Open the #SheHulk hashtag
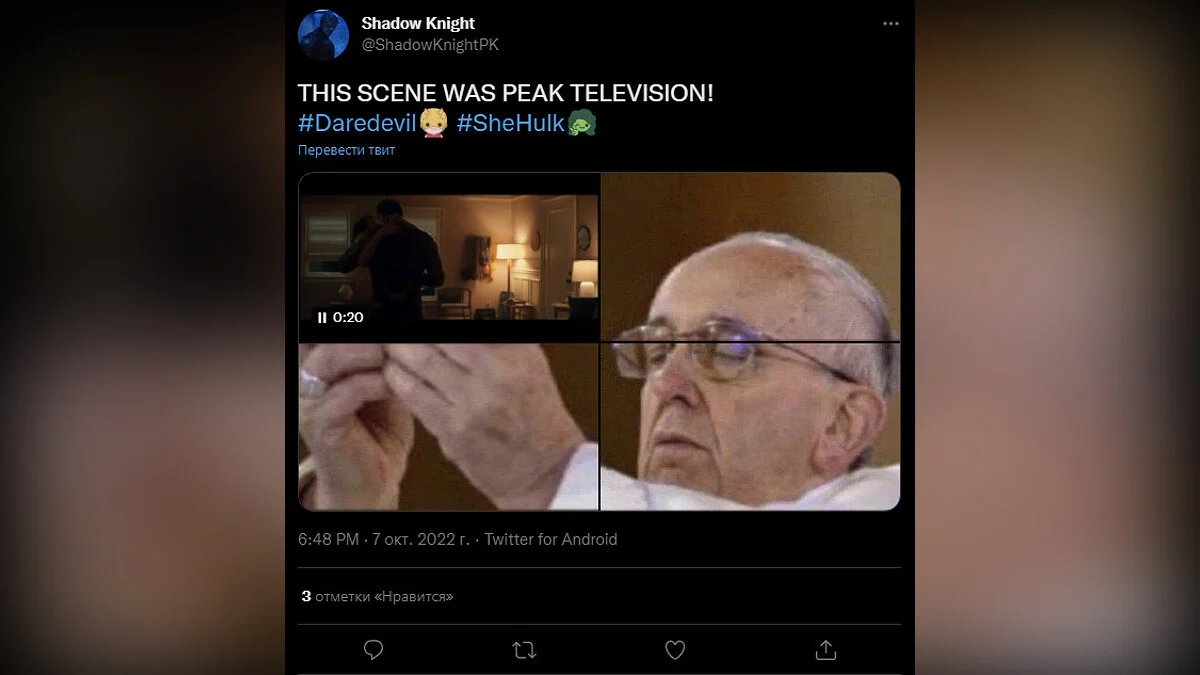Screen dimensions: 1200x675 pyautogui.click(x=511, y=123)
